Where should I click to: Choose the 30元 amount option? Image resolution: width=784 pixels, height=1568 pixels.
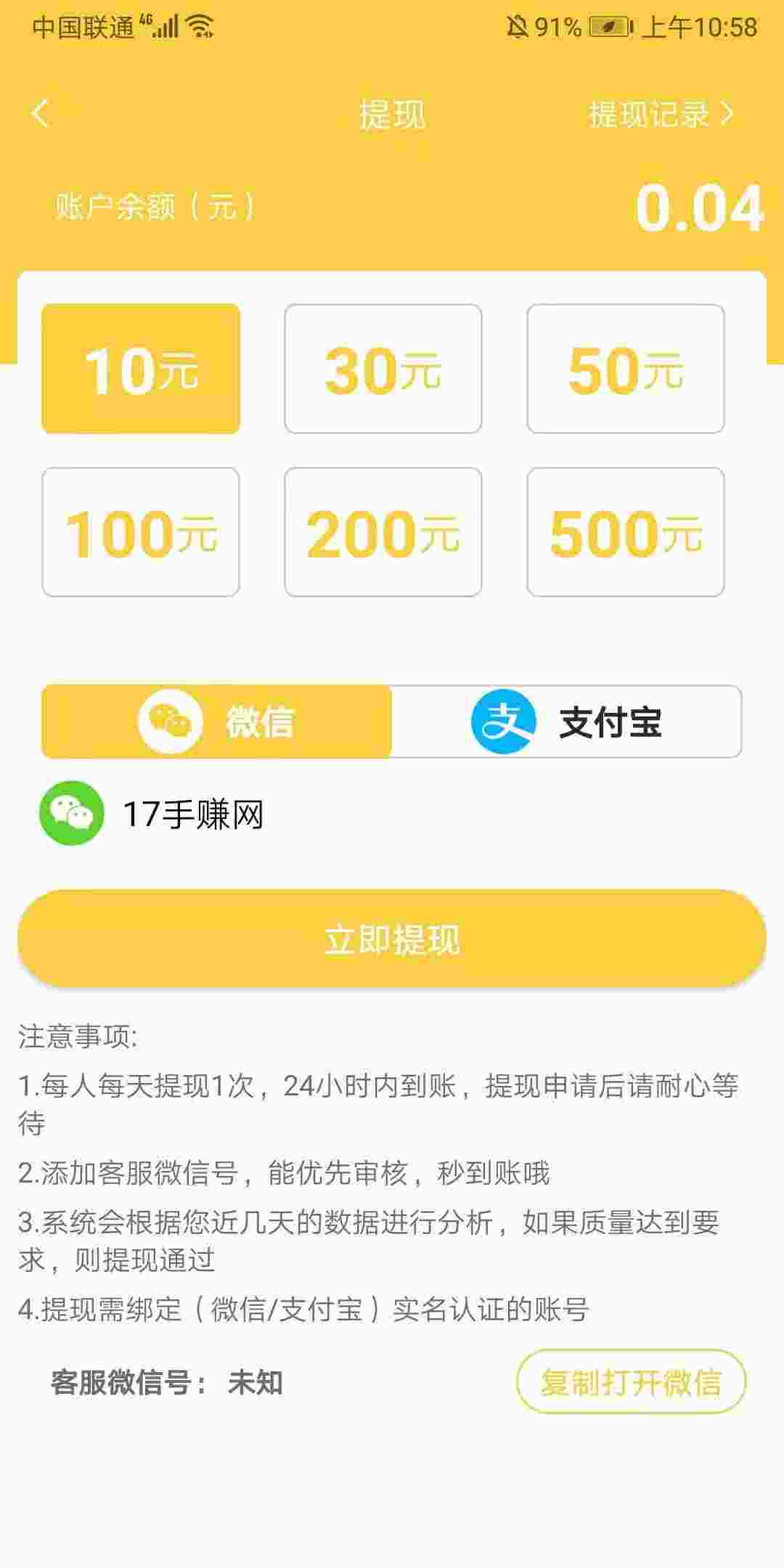click(x=383, y=369)
